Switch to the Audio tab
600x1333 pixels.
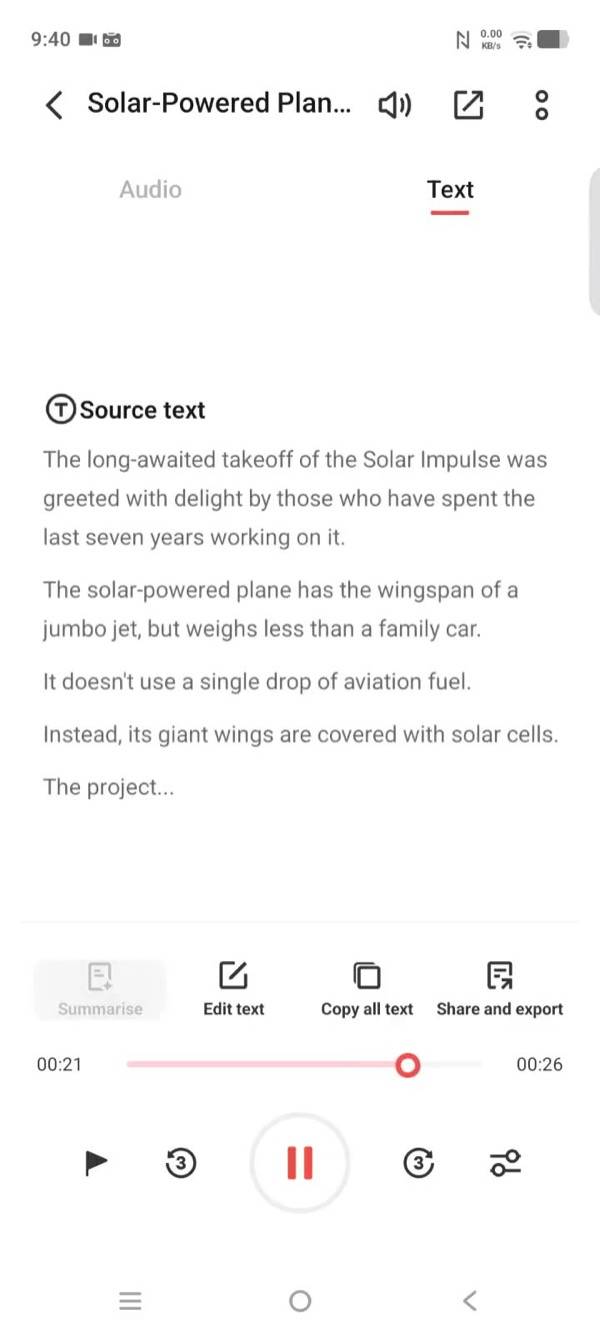pos(150,189)
